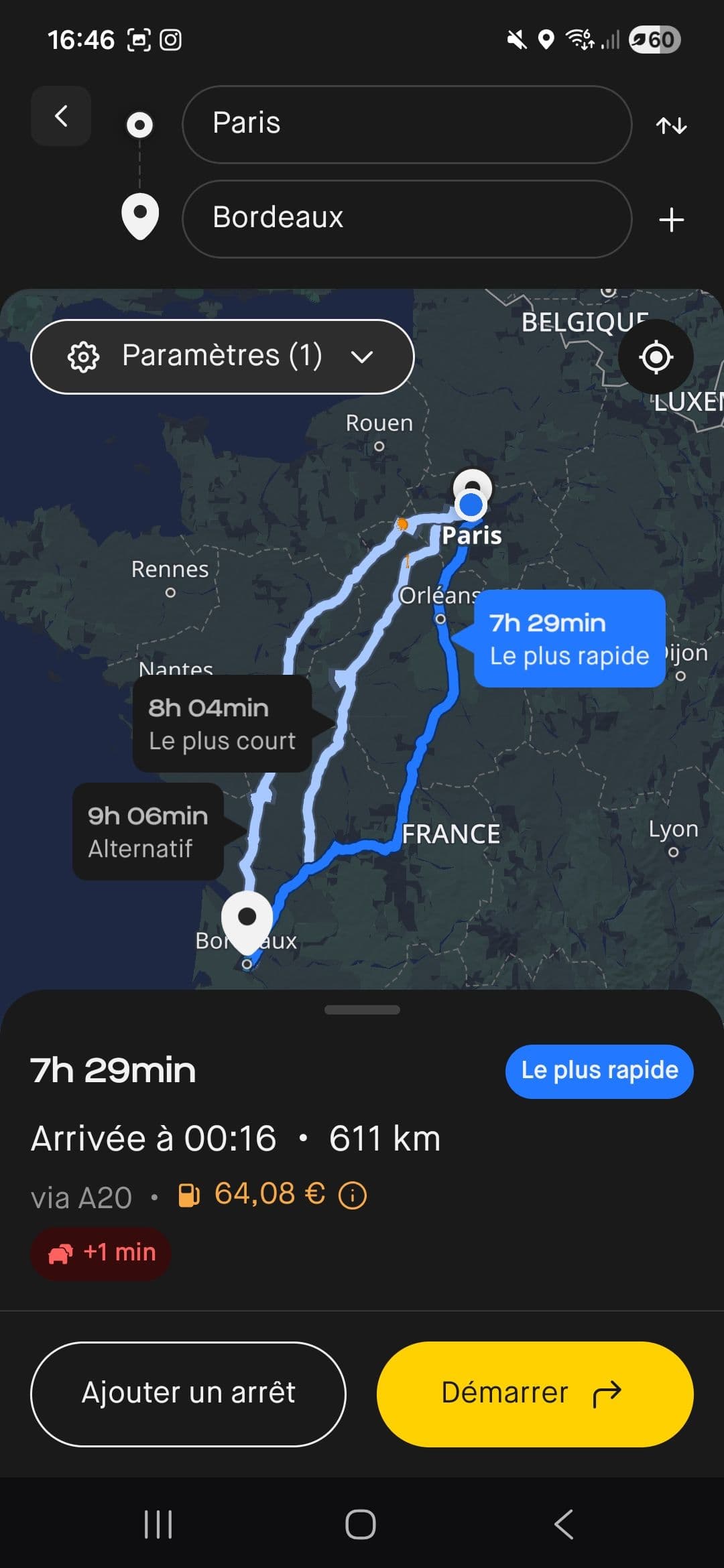Tap the locate icon to center the map

pyautogui.click(x=658, y=357)
